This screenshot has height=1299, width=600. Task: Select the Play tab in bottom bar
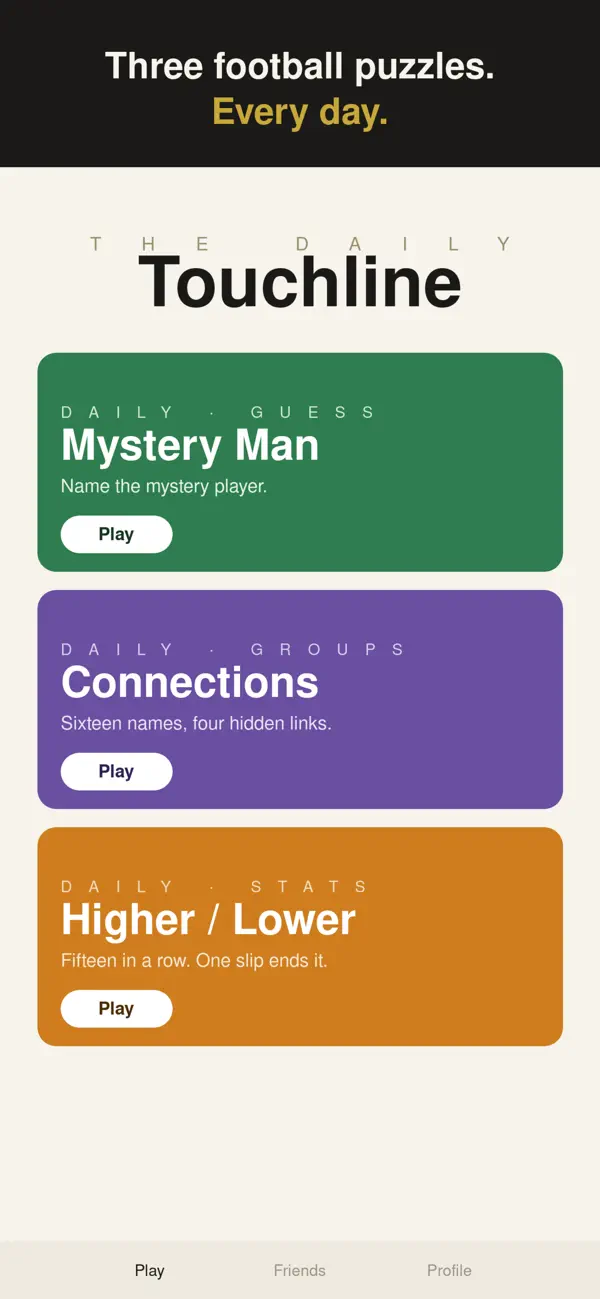(x=150, y=1270)
